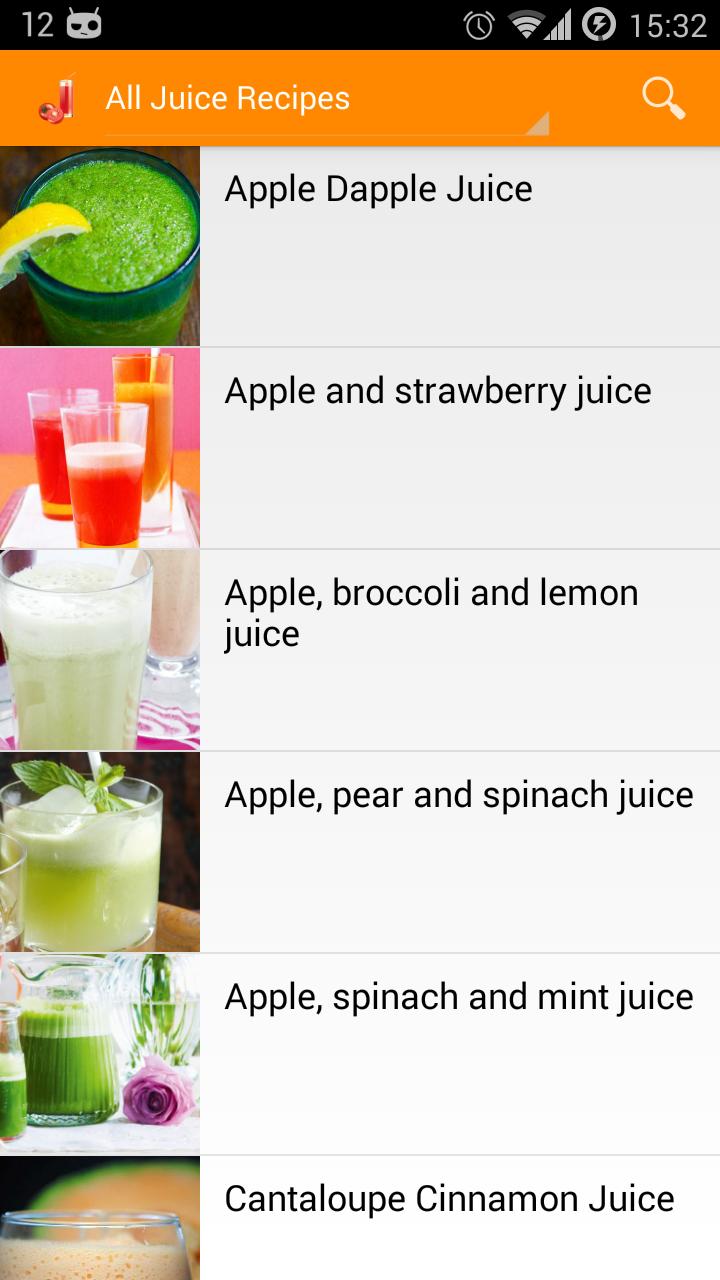Select the Apple, spinach and mint juice row

coord(458,1050)
